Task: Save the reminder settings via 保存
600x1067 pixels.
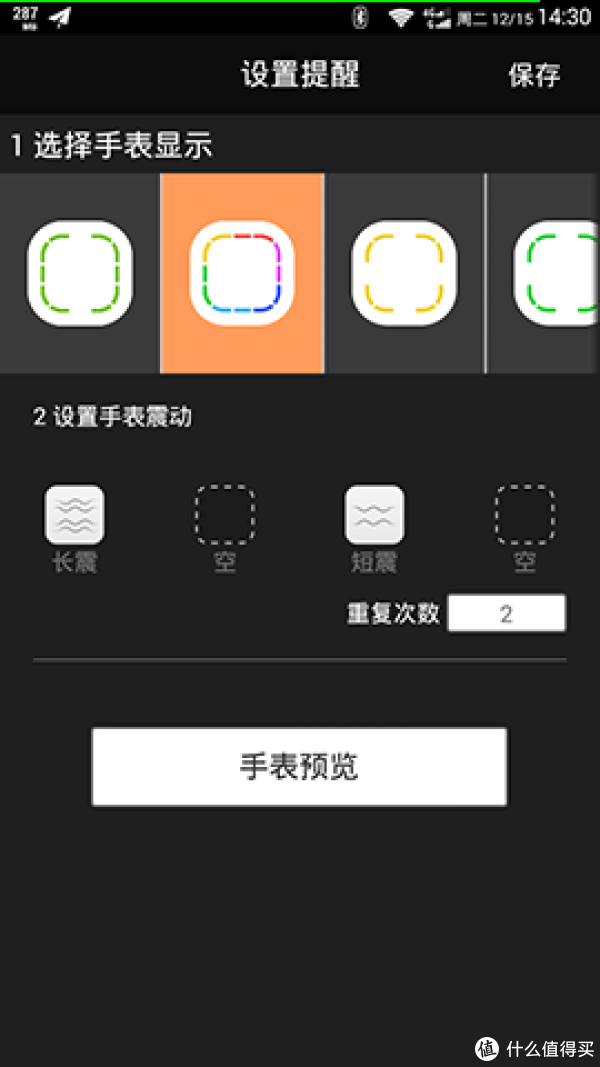Action: coord(534,75)
